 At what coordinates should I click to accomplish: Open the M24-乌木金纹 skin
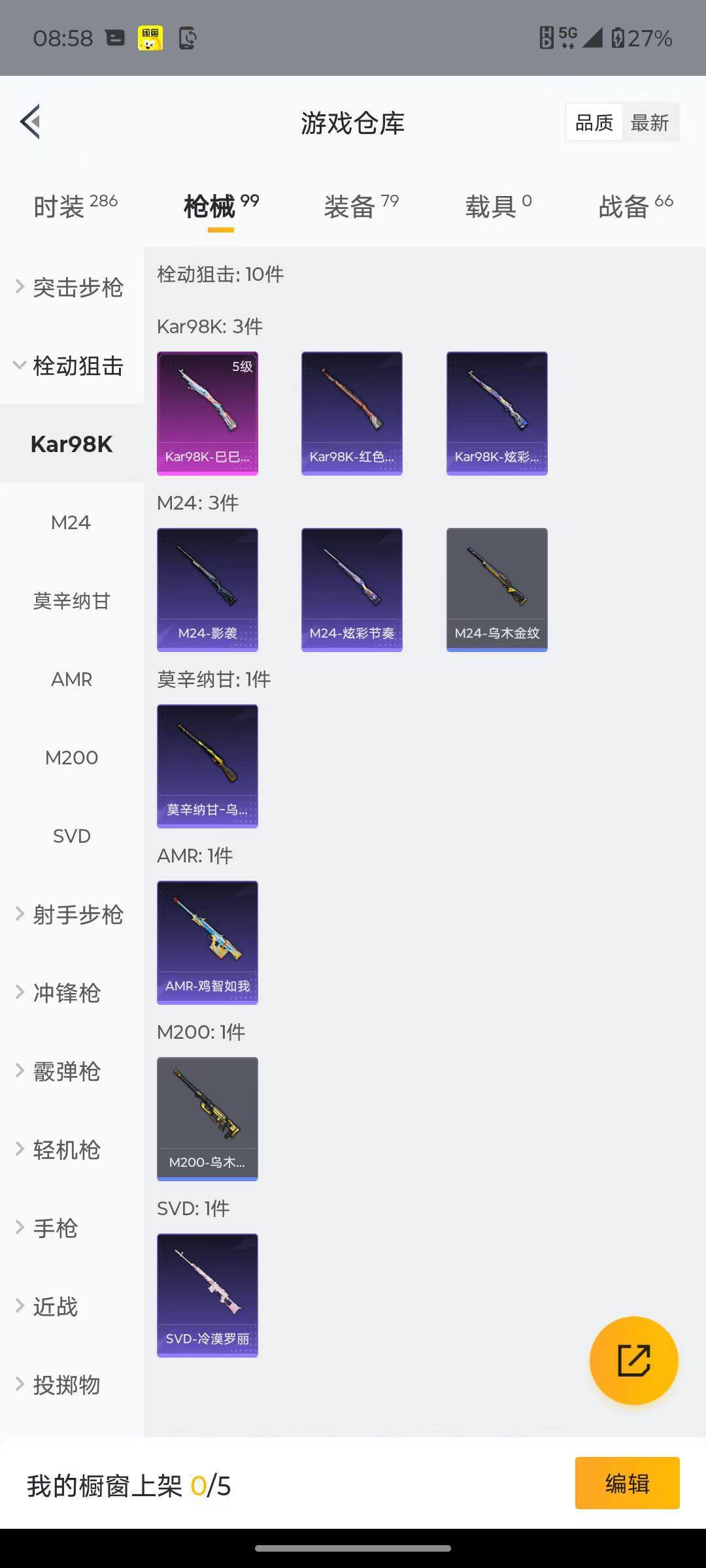tap(497, 589)
